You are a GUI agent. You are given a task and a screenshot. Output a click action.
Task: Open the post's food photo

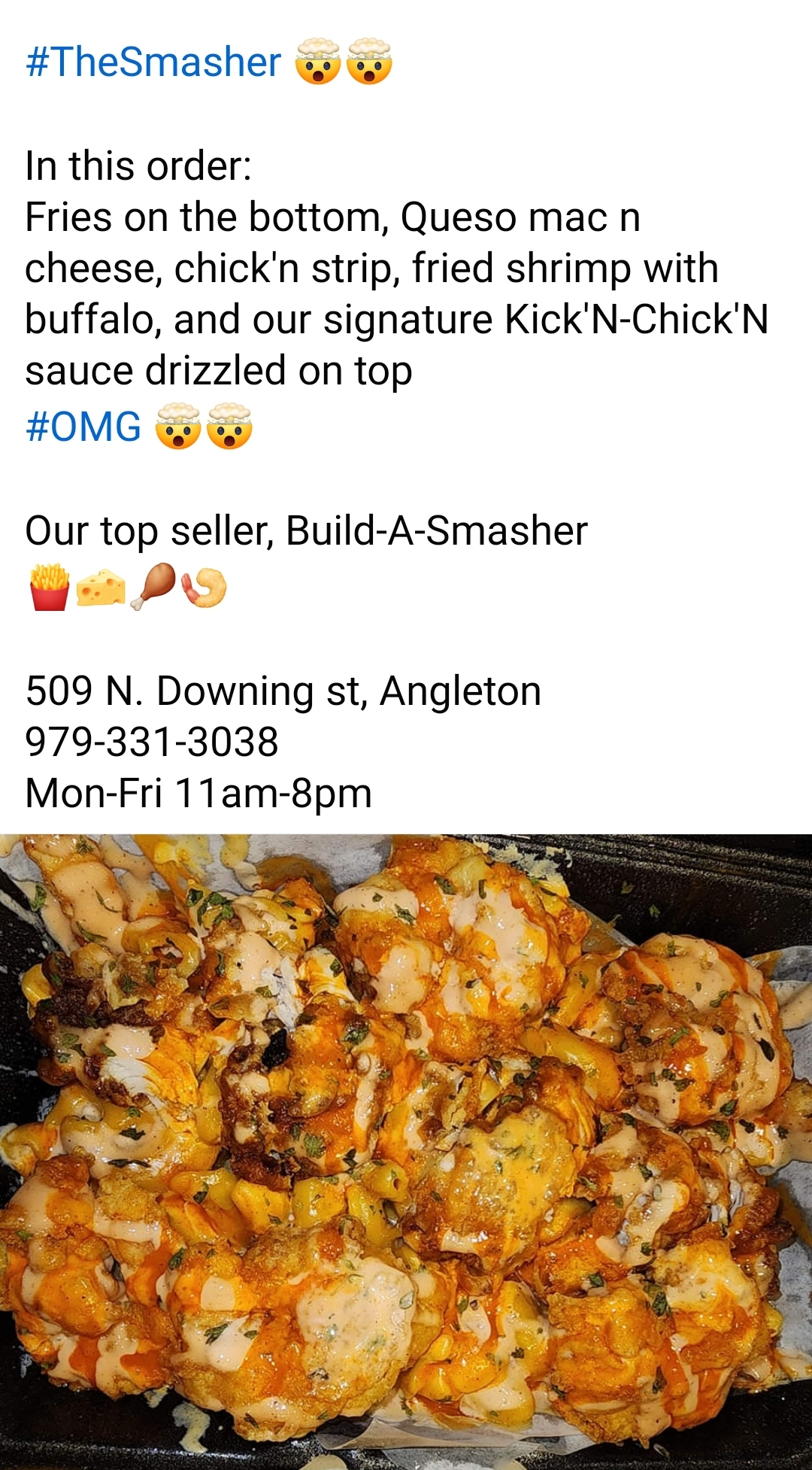point(406,1151)
